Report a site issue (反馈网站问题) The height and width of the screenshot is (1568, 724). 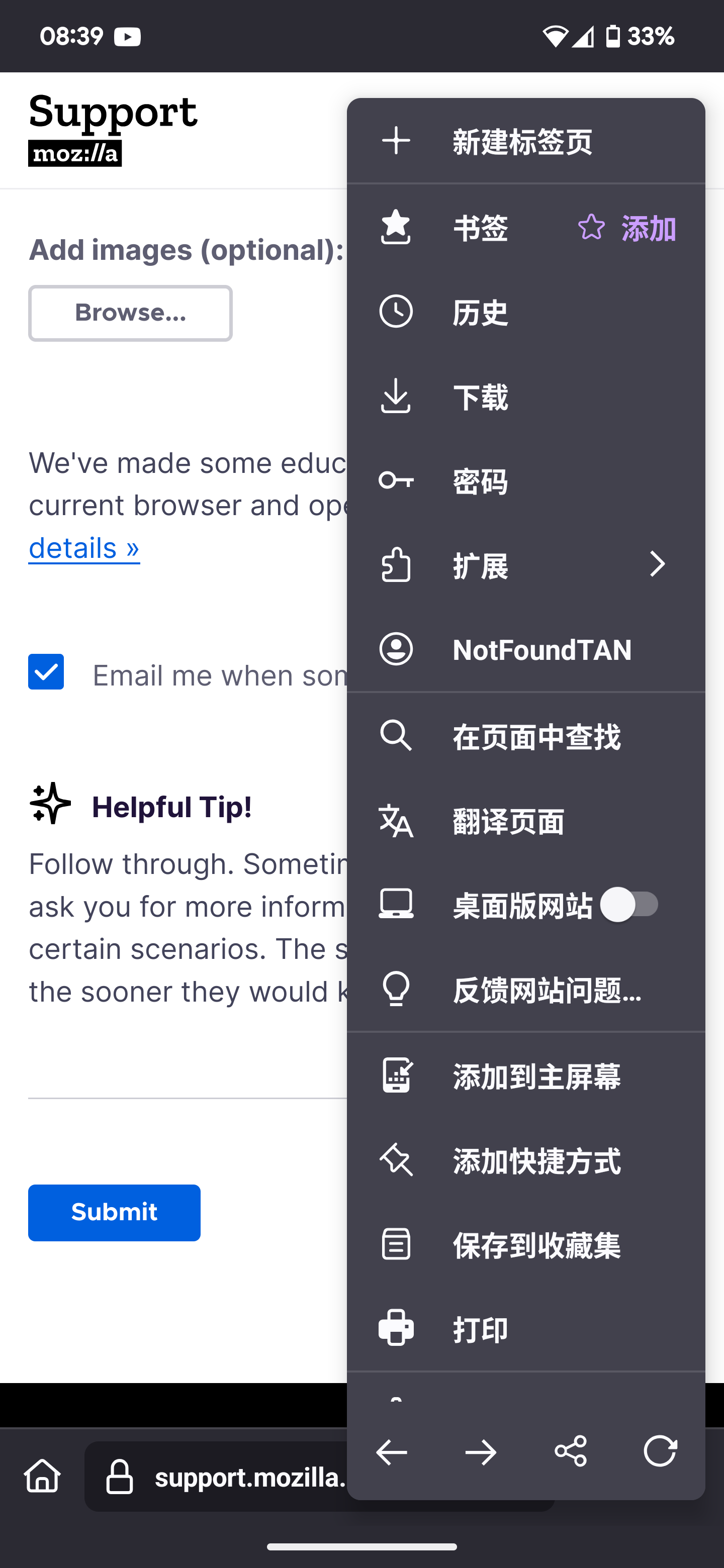pyautogui.click(x=526, y=990)
